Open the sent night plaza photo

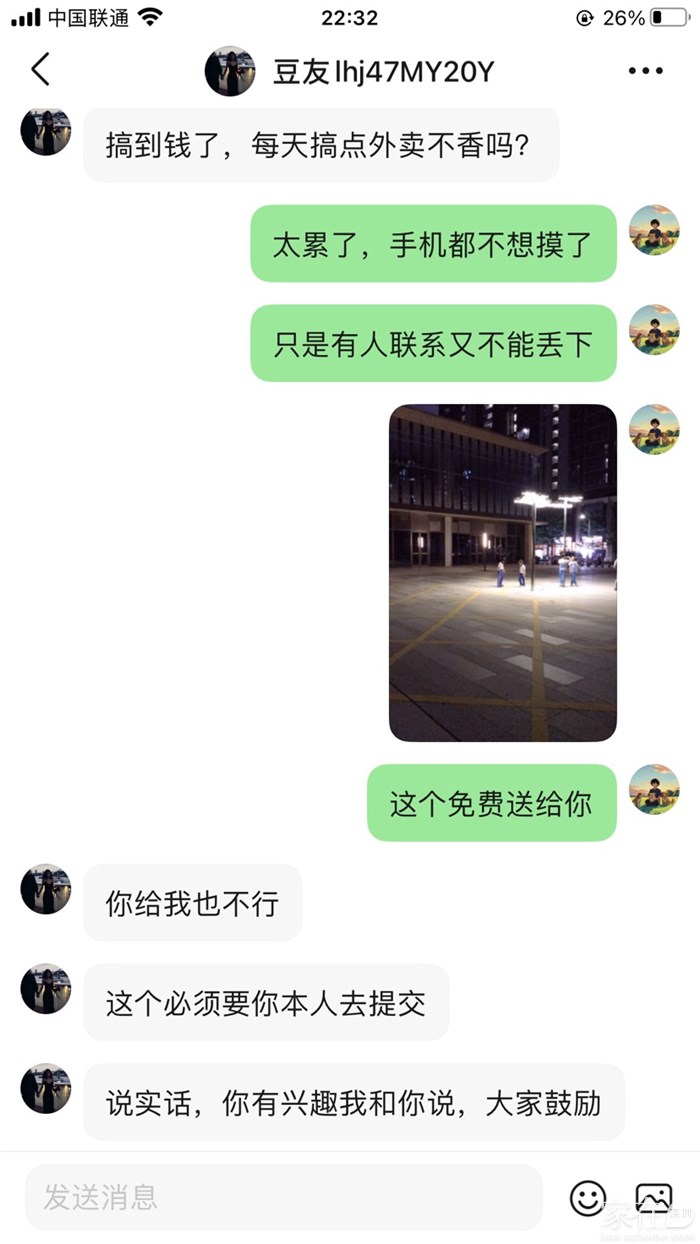coord(502,572)
